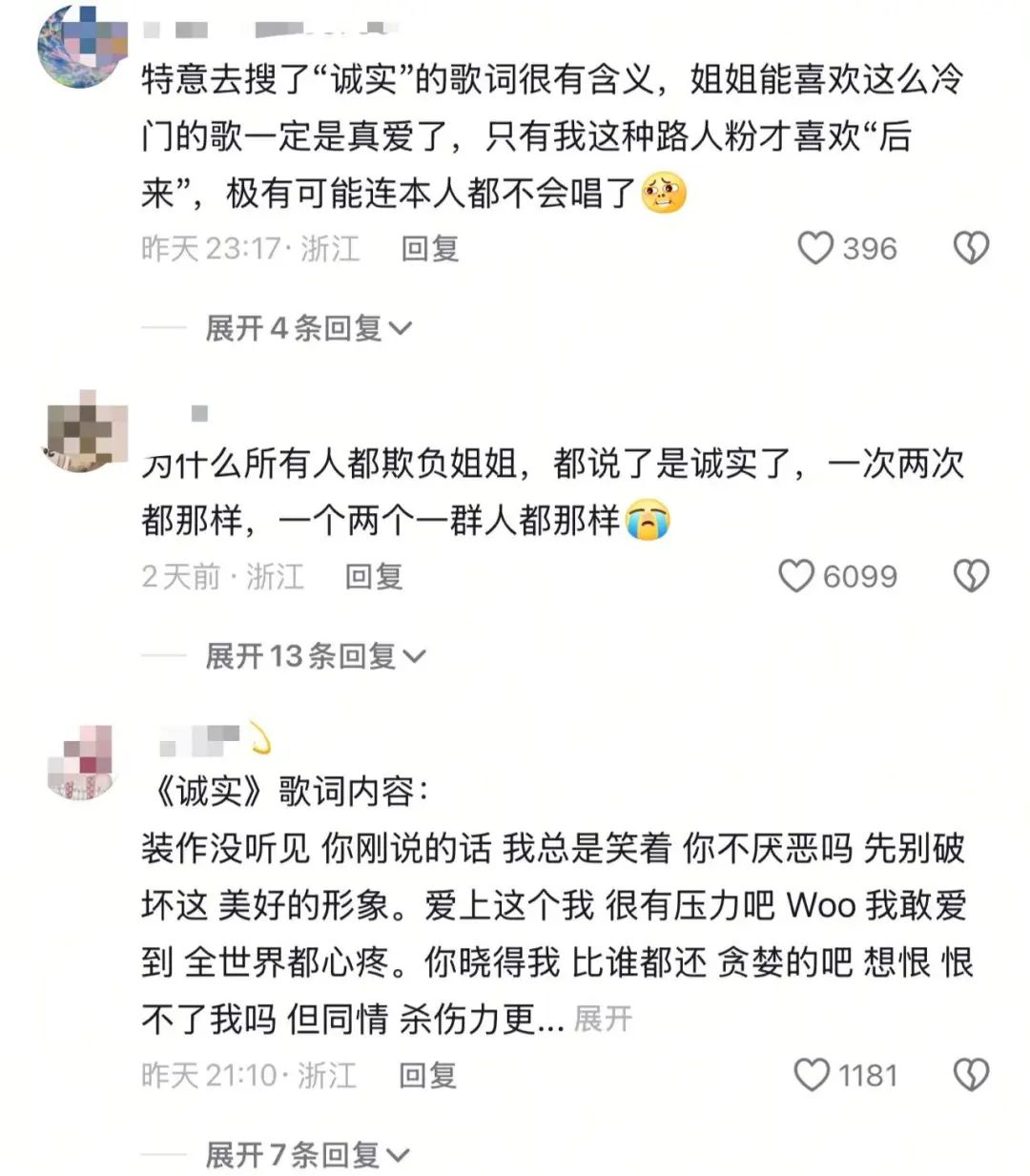Reply to the comment posted 昨天 23:17

coord(429,249)
